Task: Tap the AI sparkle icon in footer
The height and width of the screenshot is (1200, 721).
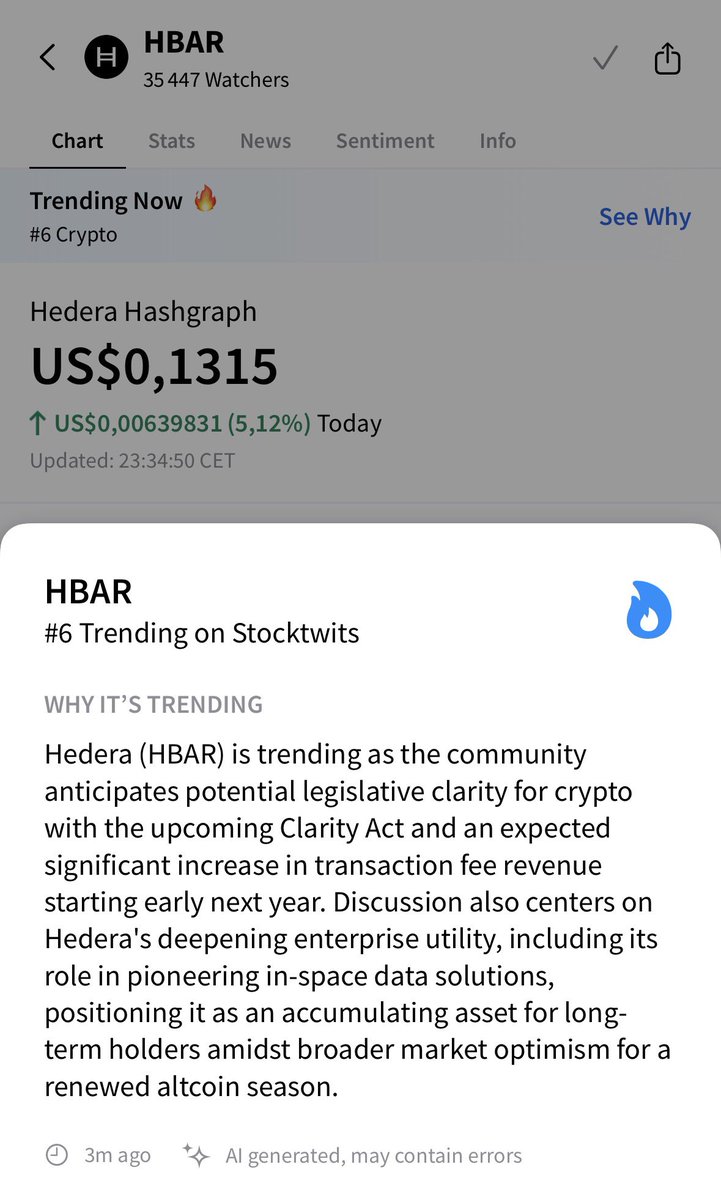Action: tap(196, 1155)
